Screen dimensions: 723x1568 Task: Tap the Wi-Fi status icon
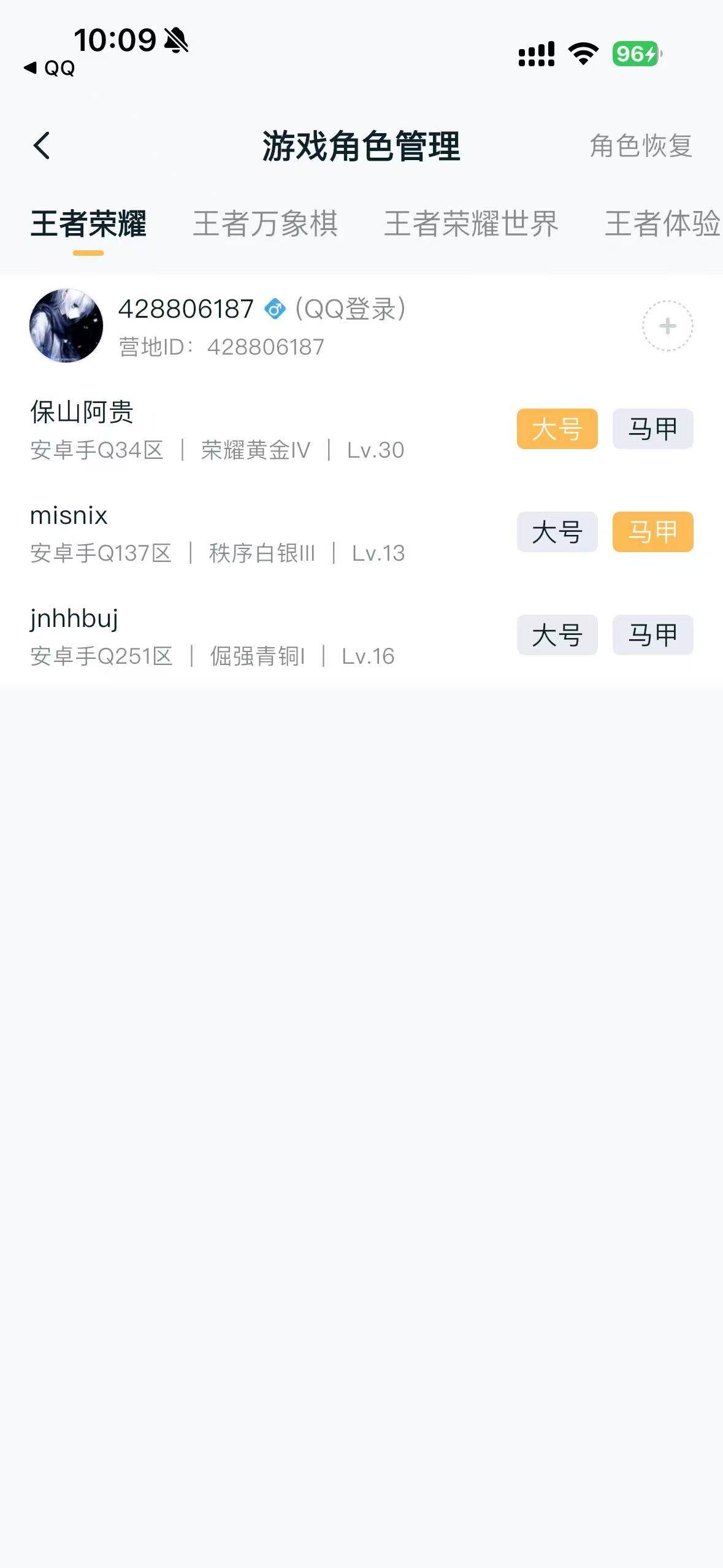point(581,55)
